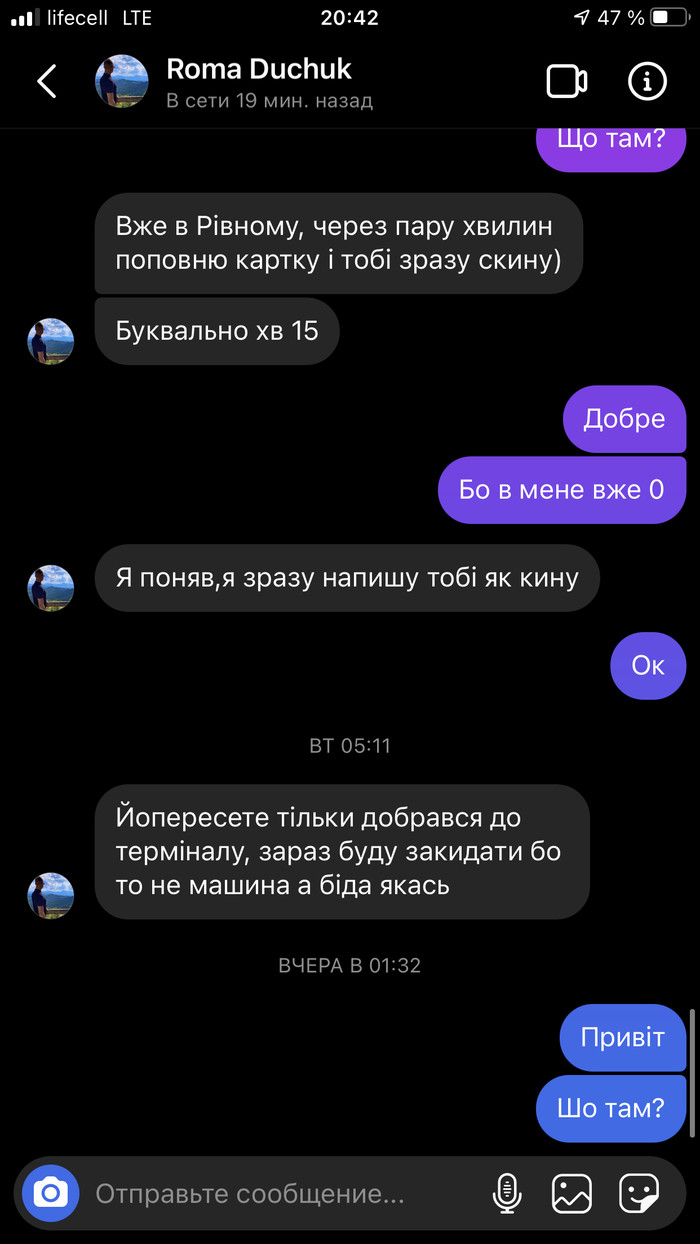
Task: Record a voice message with the microphone
Action: [507, 1193]
